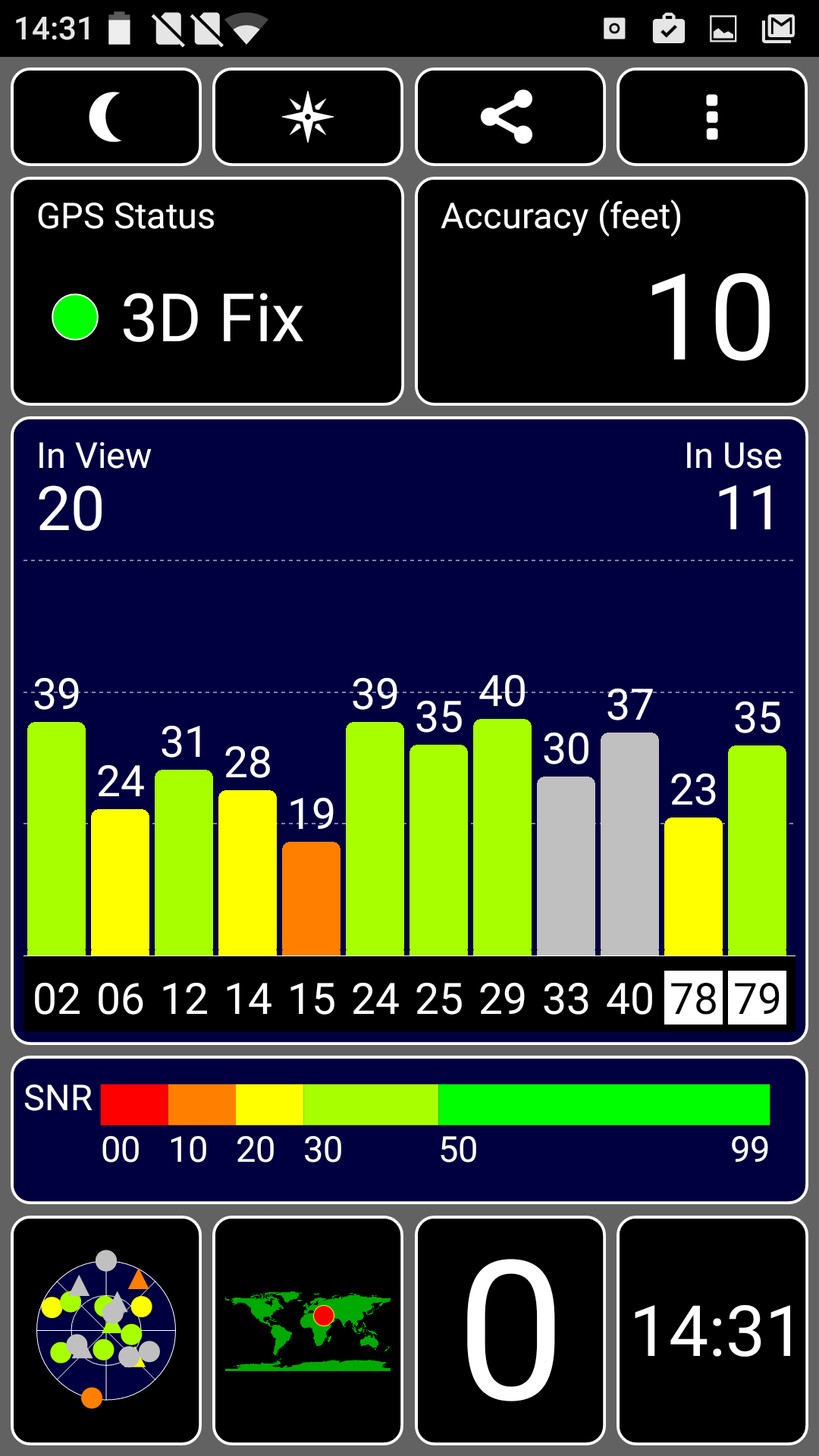Tap the green 3D Fix status dot
Screen dimensions: 819x1456
click(73, 318)
